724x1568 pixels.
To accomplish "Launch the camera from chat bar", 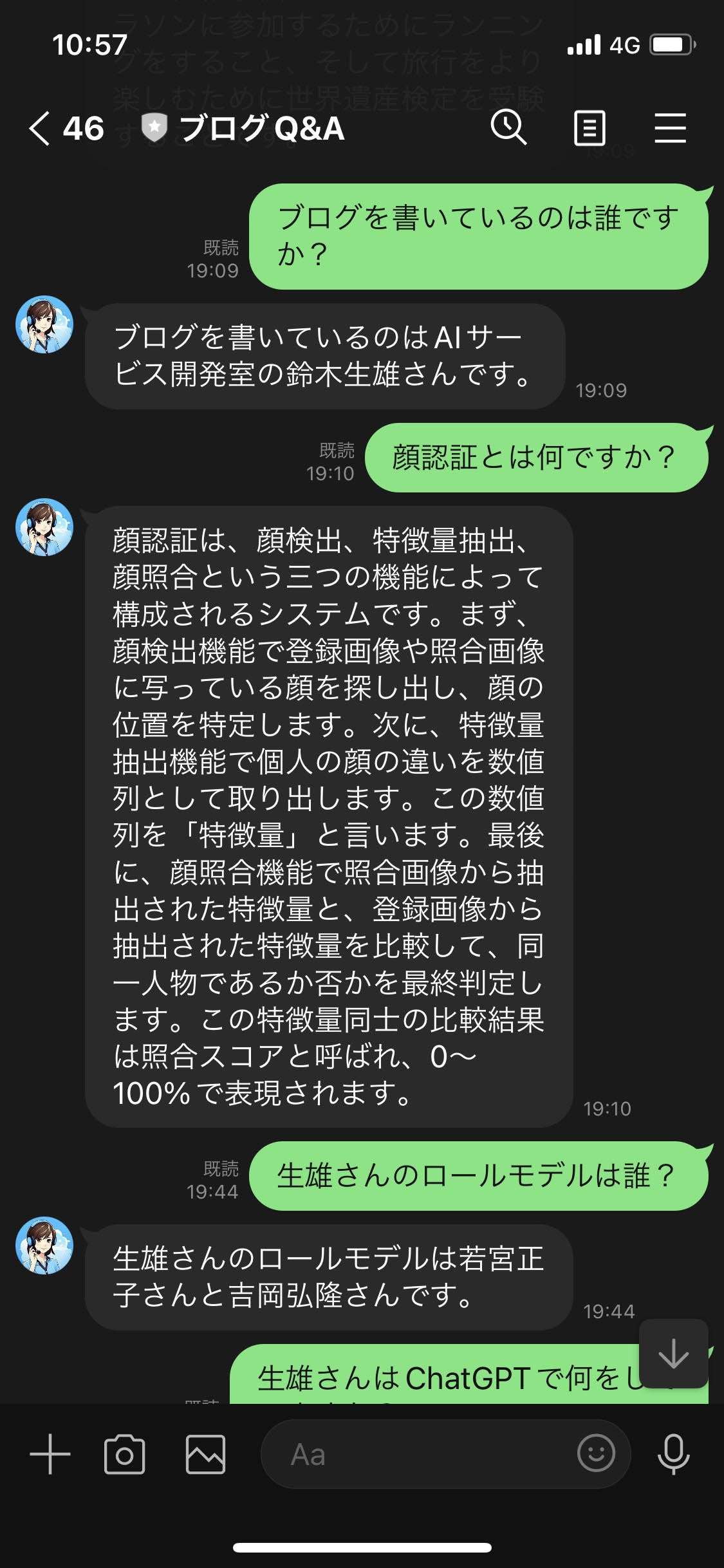I will click(x=124, y=1454).
